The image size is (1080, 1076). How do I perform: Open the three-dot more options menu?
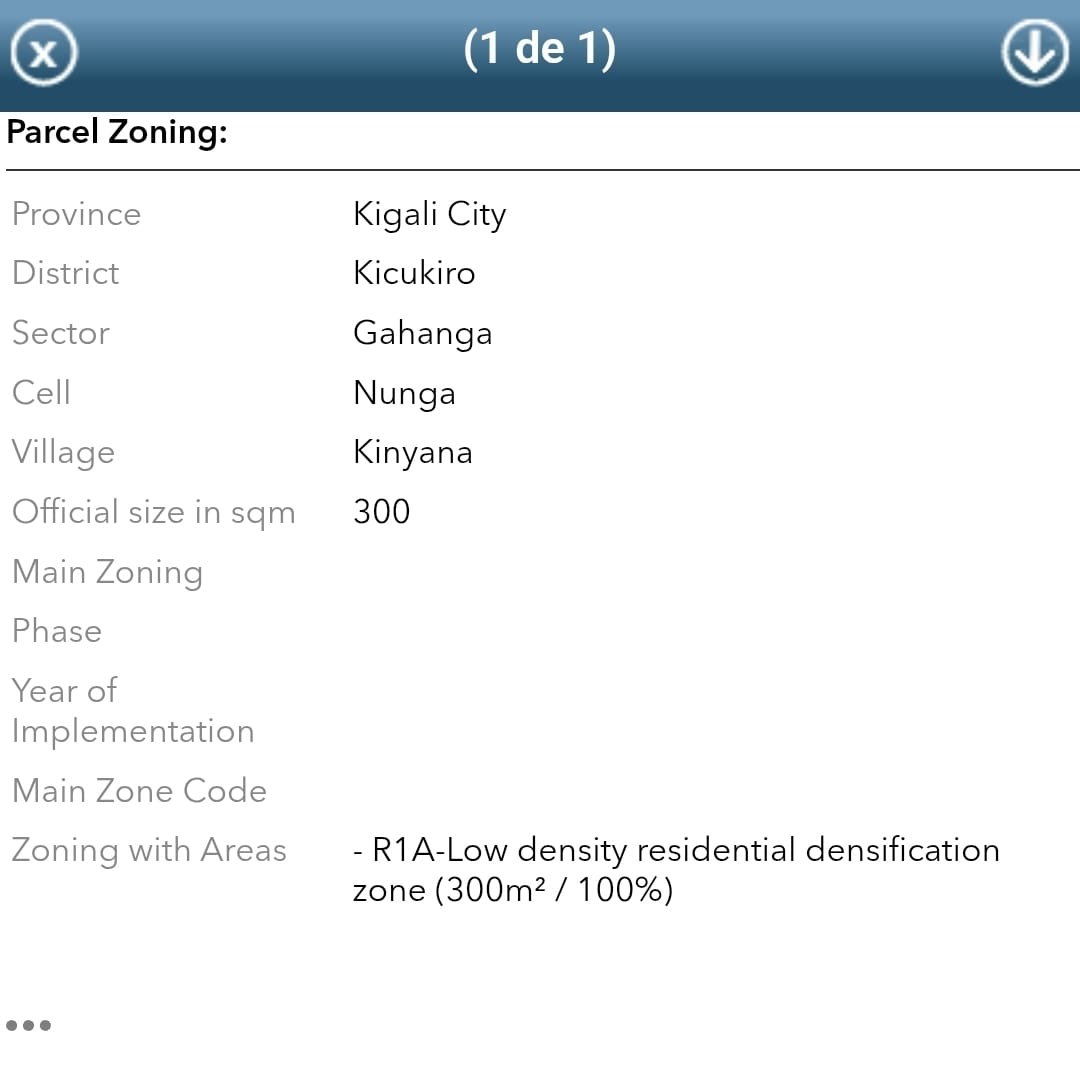28,1025
